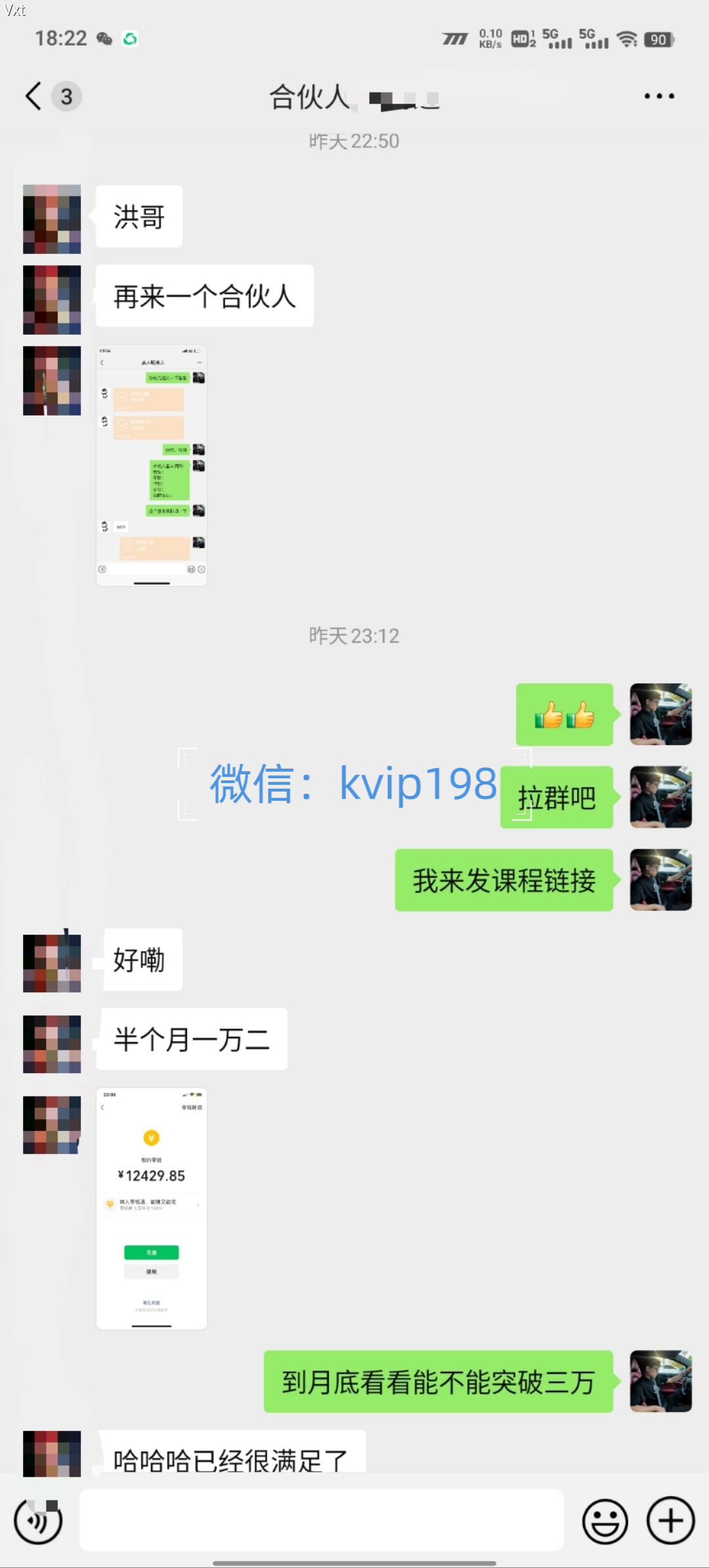This screenshot has width=709, height=1568.
Task: Switch to voice message input
Action: coord(38,1521)
